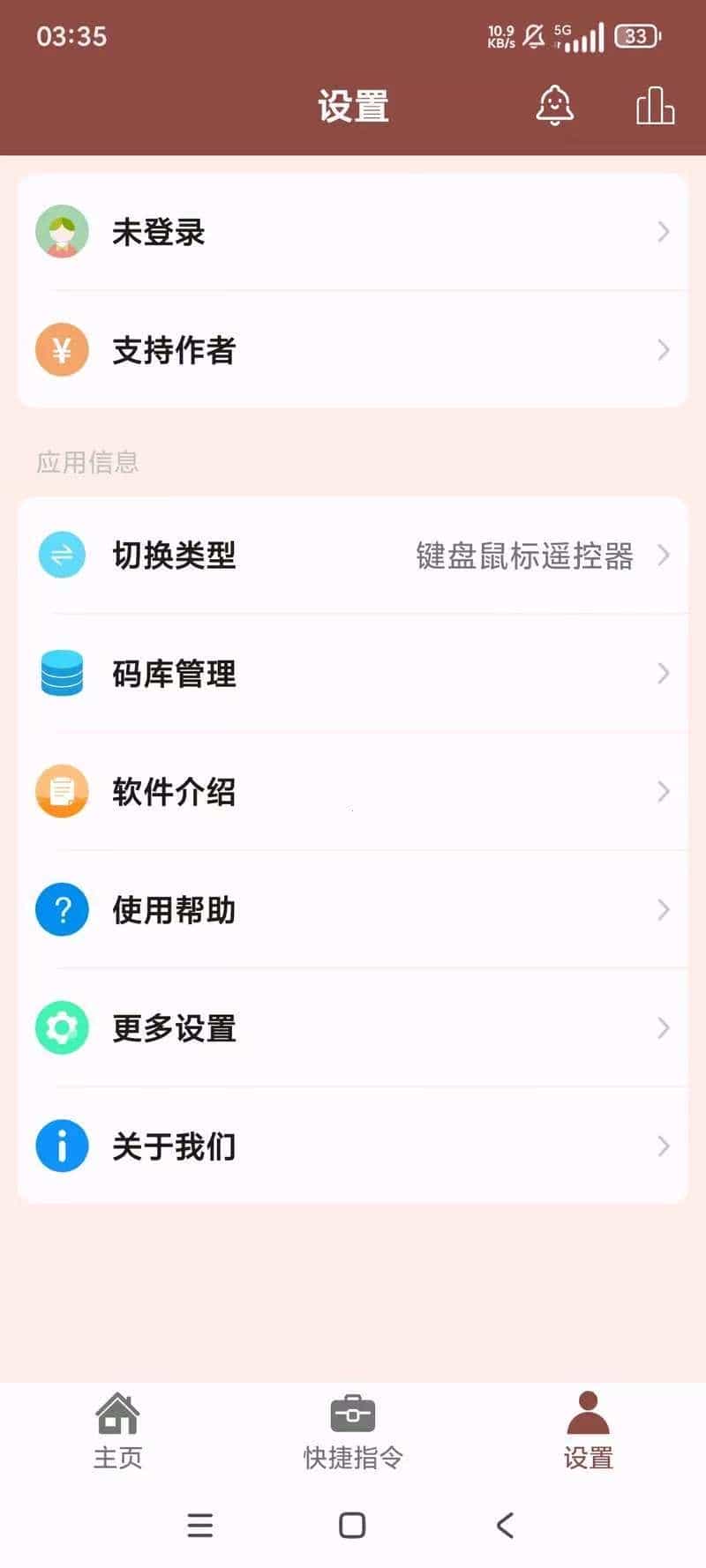This screenshot has height=1568, width=706.
Task: Select the 设置 settings tab
Action: pyautogui.click(x=588, y=1430)
